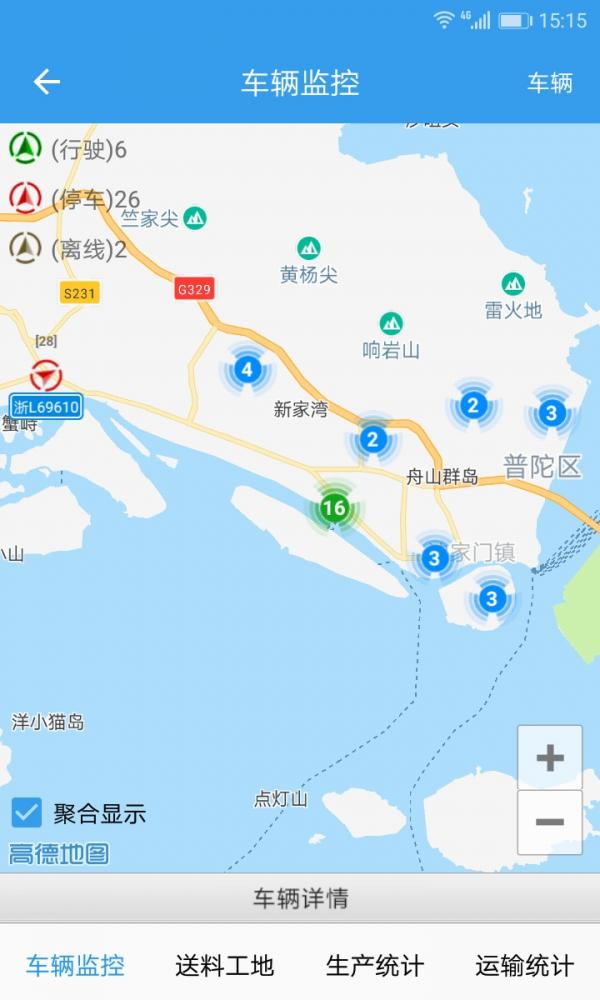Uncheck the 聚合显示 checkbox
Screen dimensions: 600x1000
tap(27, 813)
